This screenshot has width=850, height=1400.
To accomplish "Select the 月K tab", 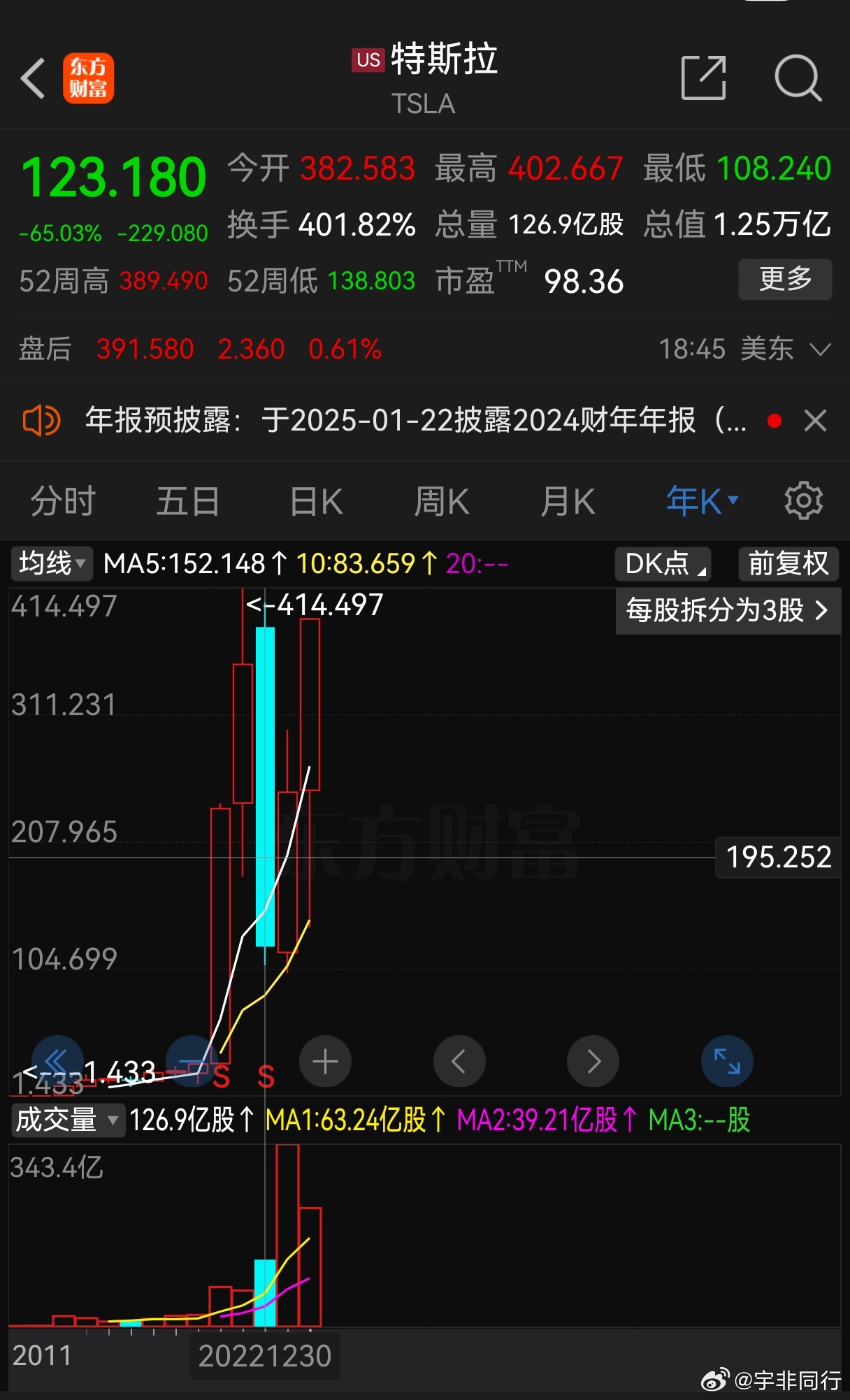I will coord(568,501).
